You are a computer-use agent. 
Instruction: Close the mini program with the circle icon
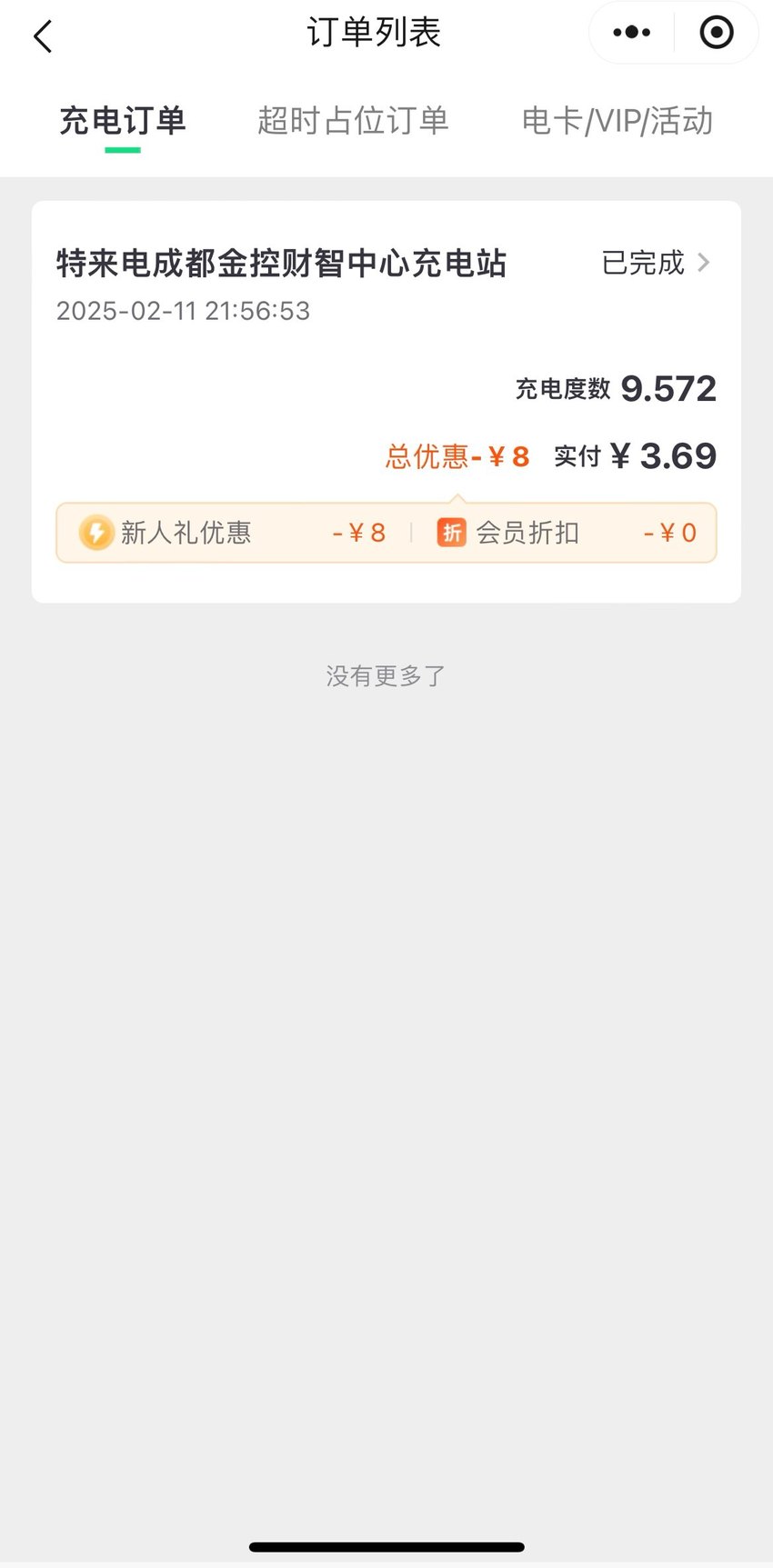(x=717, y=33)
